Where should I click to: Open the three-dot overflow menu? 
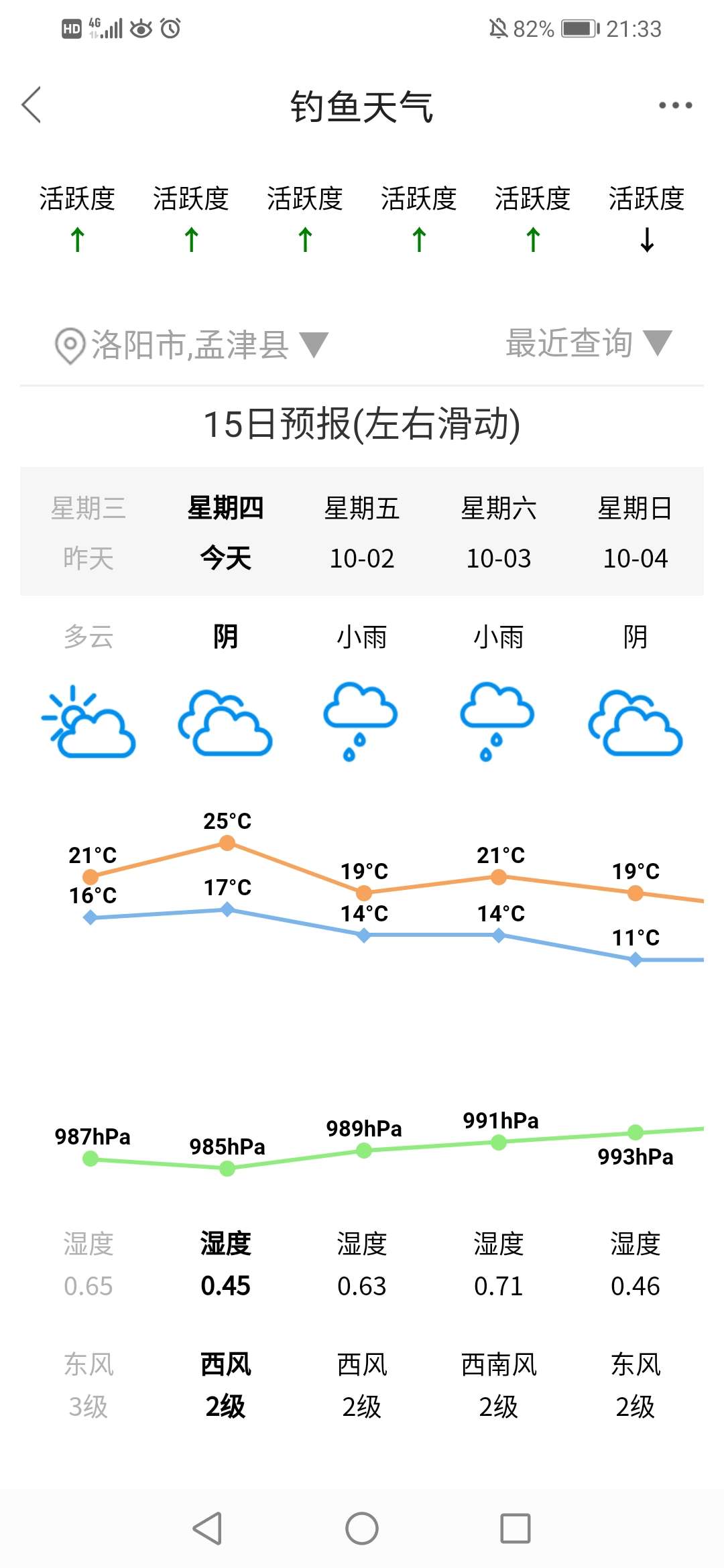click(674, 105)
